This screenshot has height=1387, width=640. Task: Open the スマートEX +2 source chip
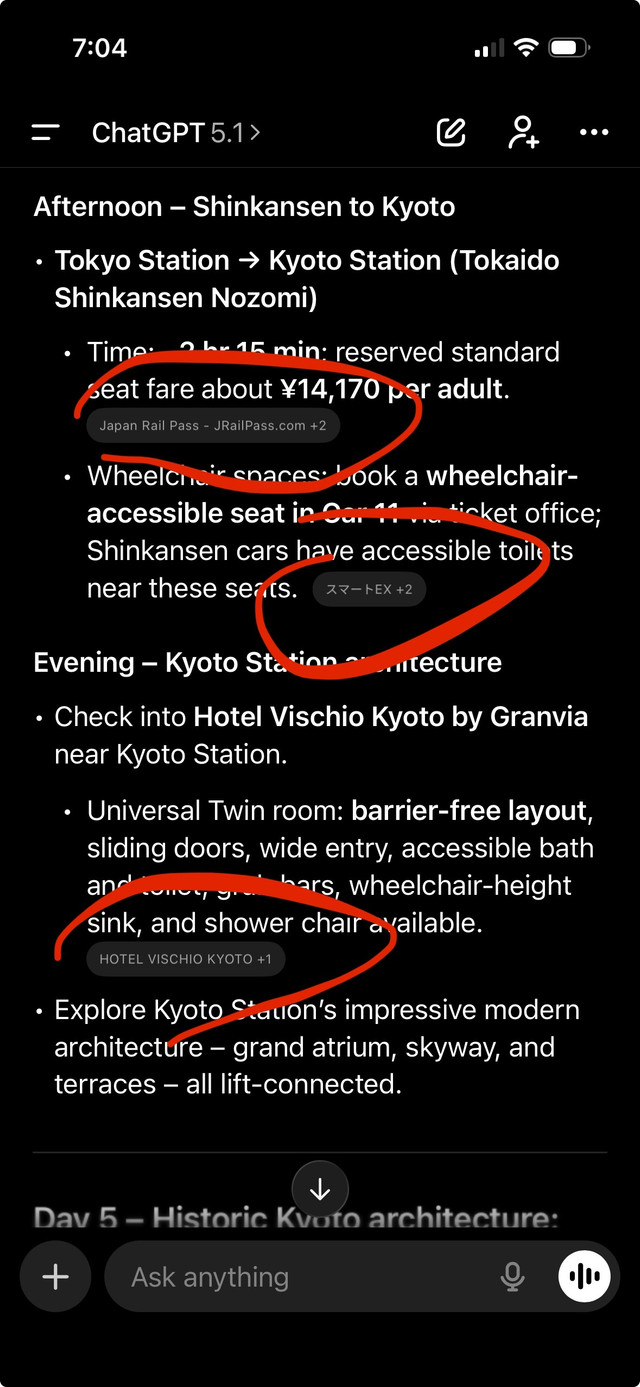click(x=369, y=589)
